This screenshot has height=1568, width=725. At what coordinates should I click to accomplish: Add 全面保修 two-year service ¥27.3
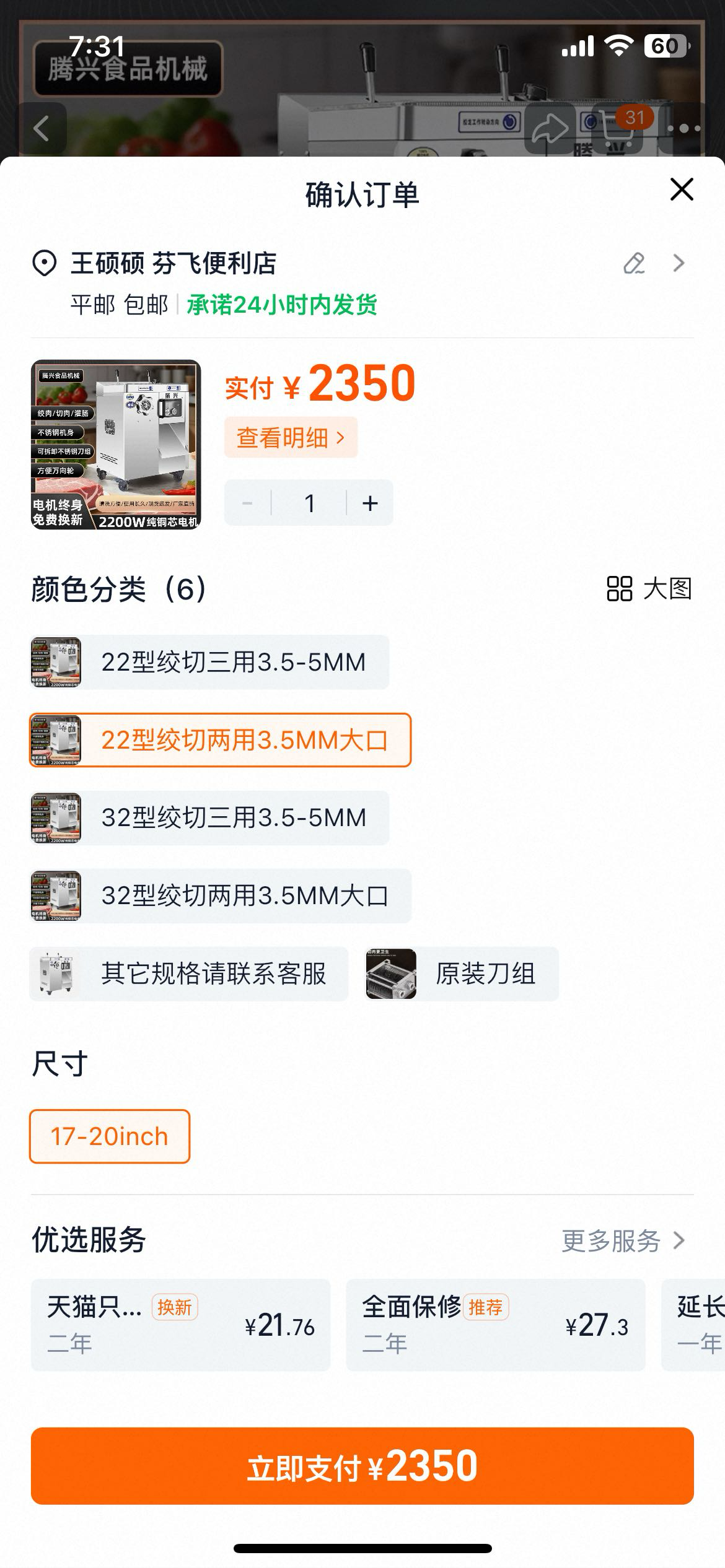(495, 1325)
